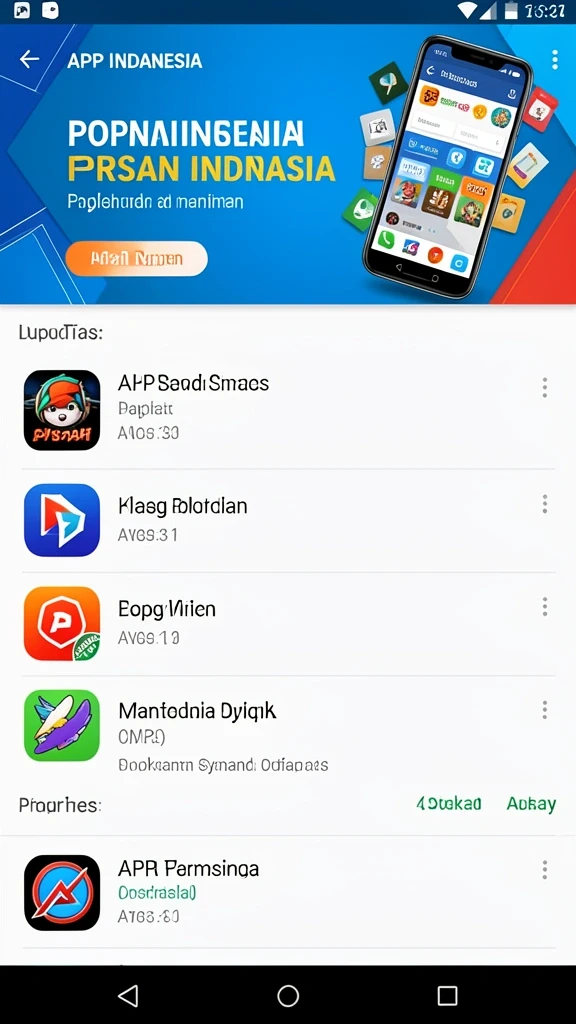The image size is (576, 1024).
Task: Open options for Klaeg Polotdlan
Action: (544, 504)
